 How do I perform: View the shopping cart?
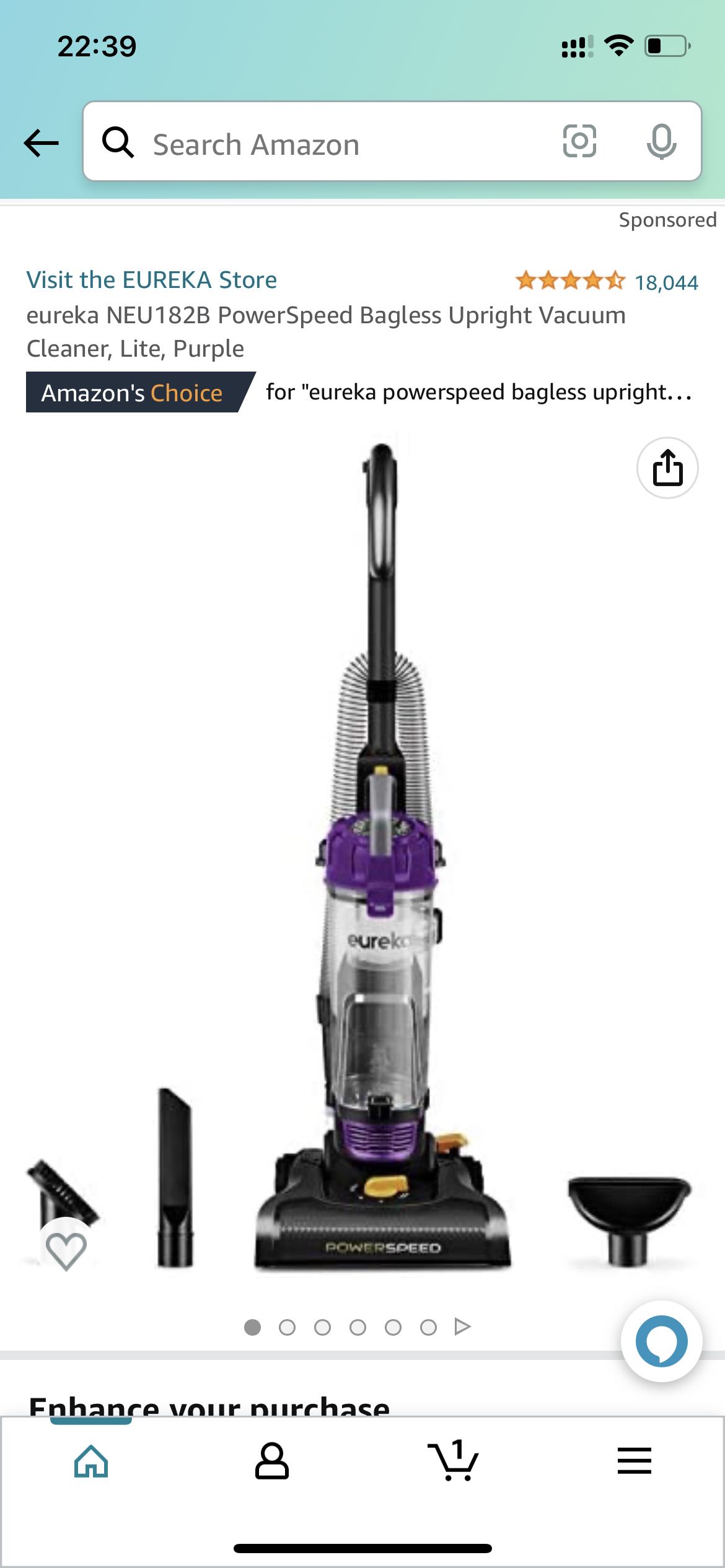tap(453, 1461)
